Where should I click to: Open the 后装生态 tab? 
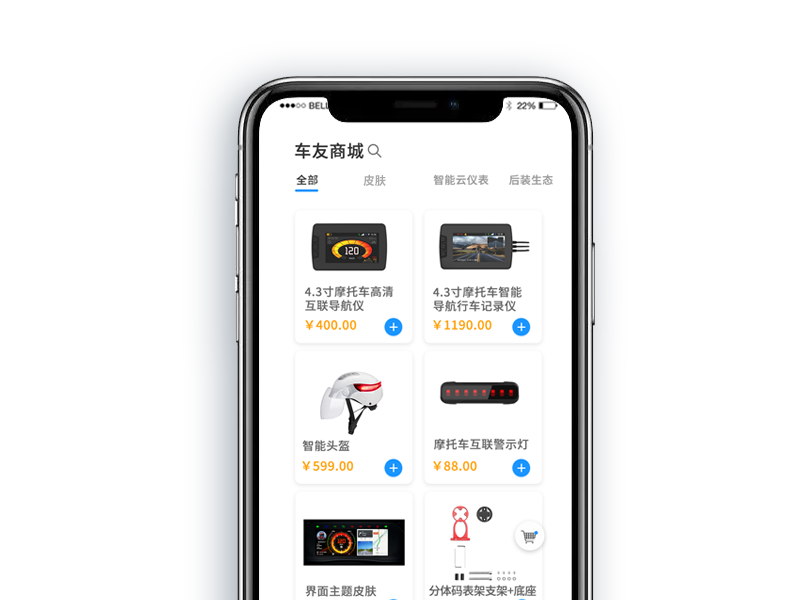530,181
